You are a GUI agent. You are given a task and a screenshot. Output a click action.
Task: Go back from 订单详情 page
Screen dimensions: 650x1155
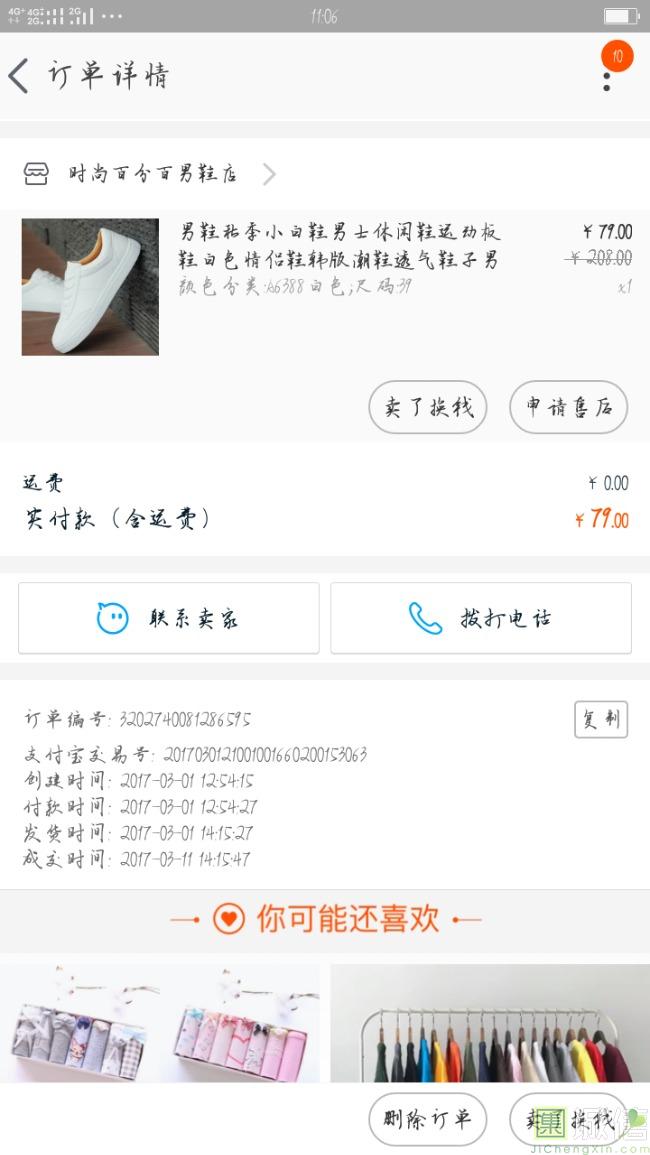coord(20,76)
